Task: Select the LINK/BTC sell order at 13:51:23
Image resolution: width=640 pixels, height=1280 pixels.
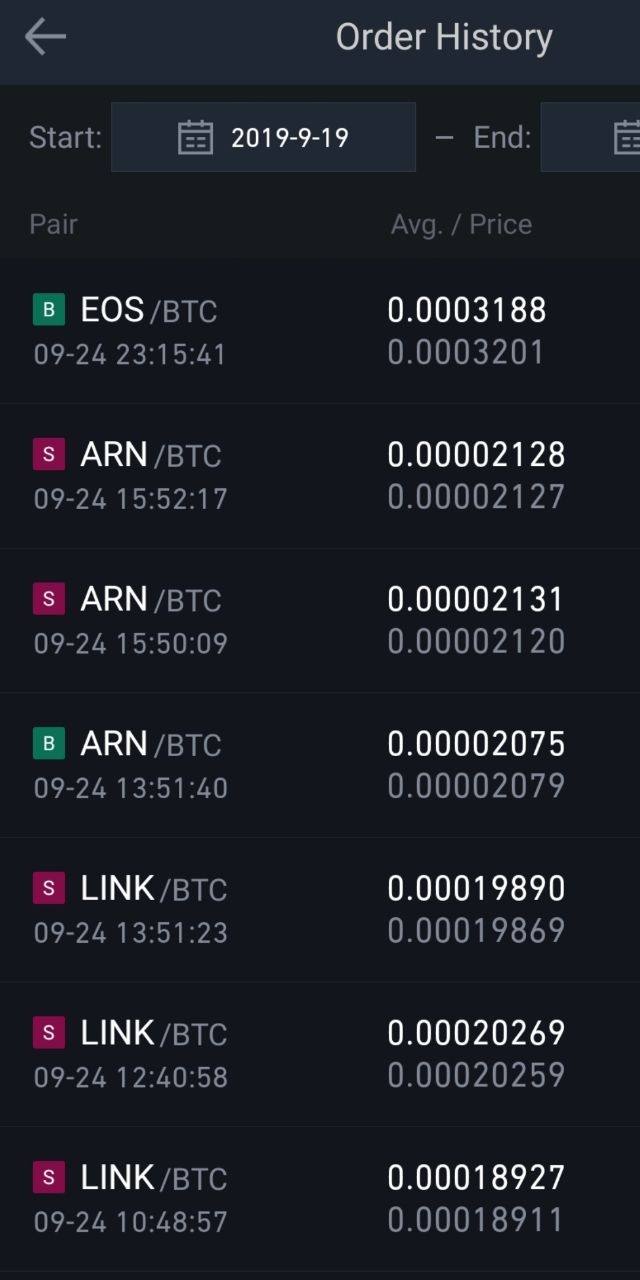Action: click(x=320, y=910)
